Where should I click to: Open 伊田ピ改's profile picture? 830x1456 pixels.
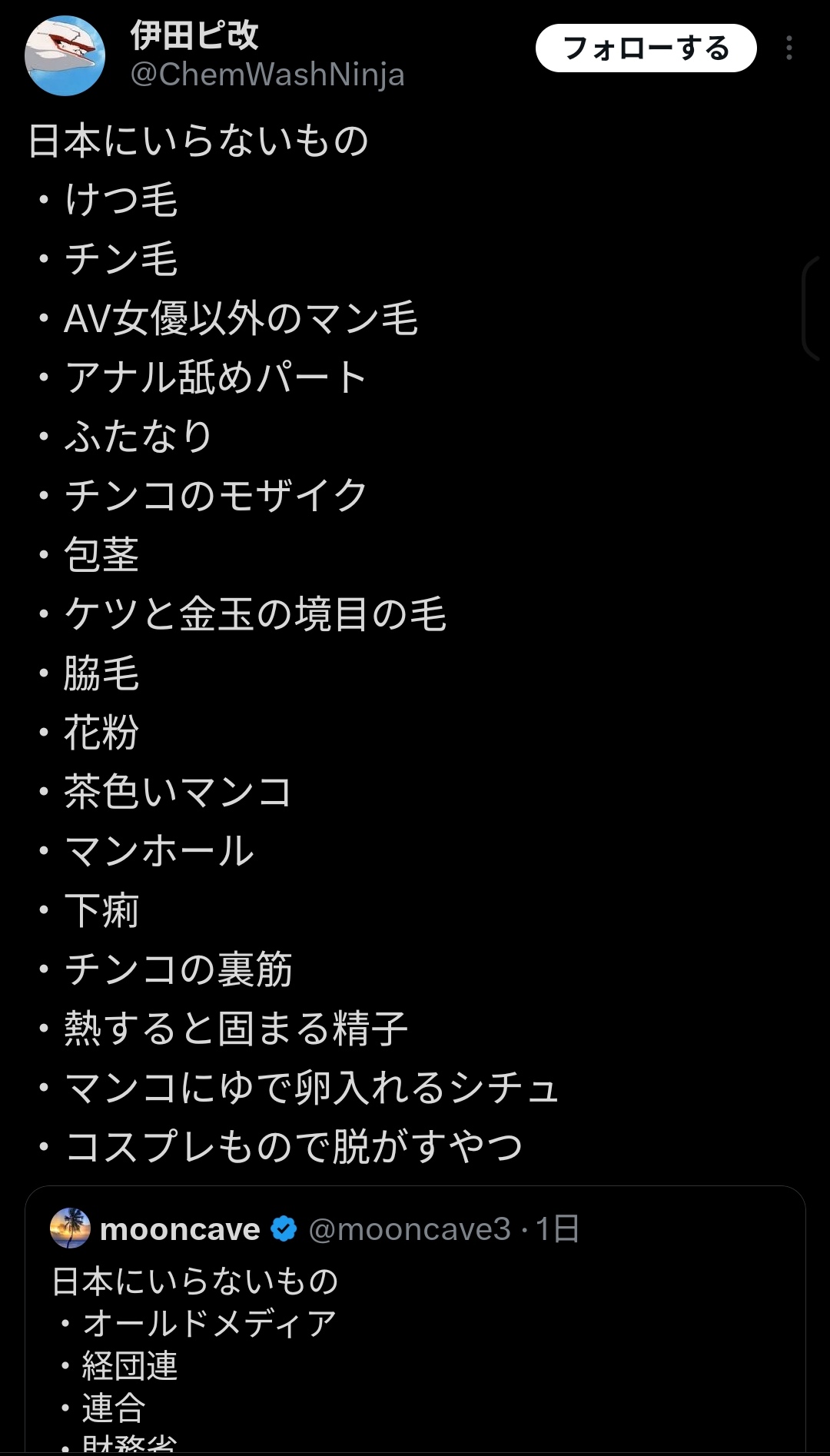65,56
